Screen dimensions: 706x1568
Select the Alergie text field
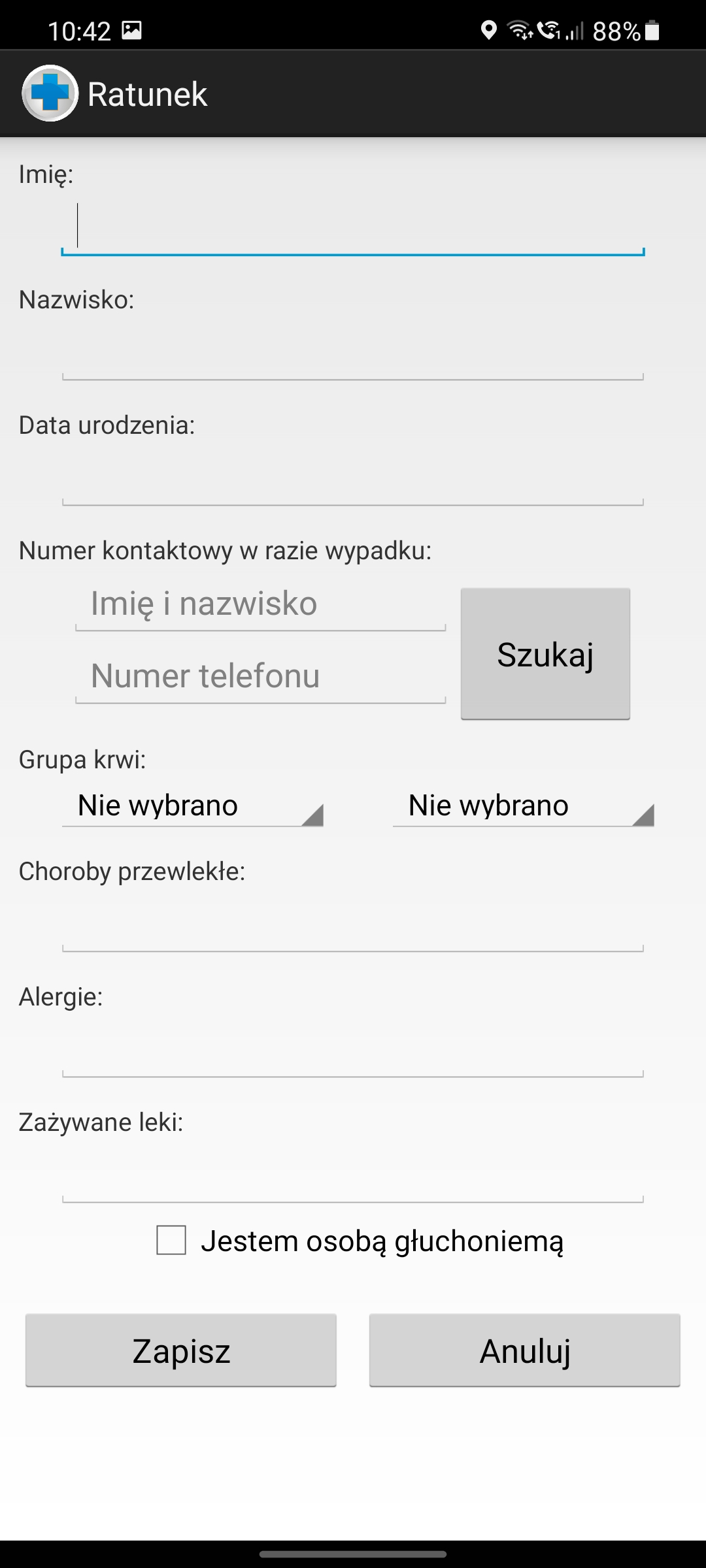pos(353,1049)
